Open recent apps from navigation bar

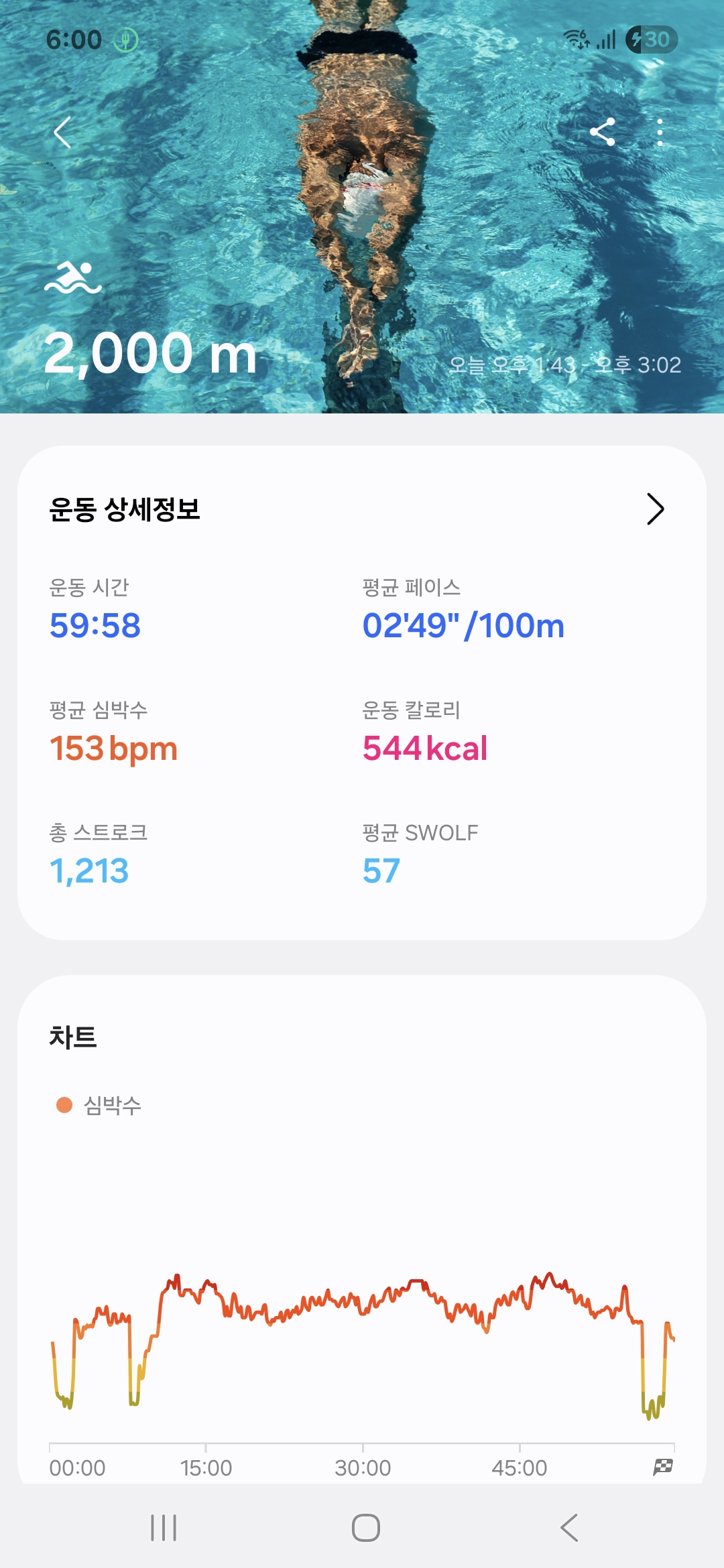point(164,1528)
